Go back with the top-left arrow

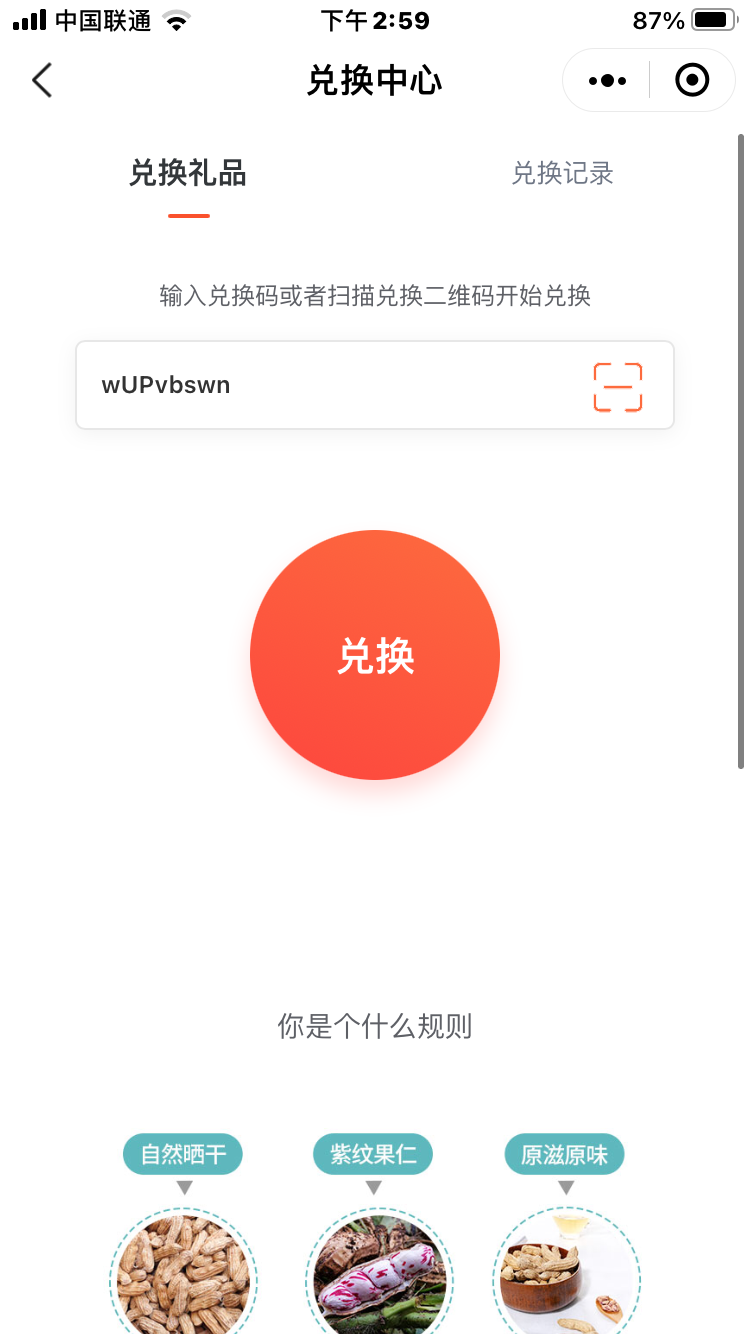click(x=42, y=80)
